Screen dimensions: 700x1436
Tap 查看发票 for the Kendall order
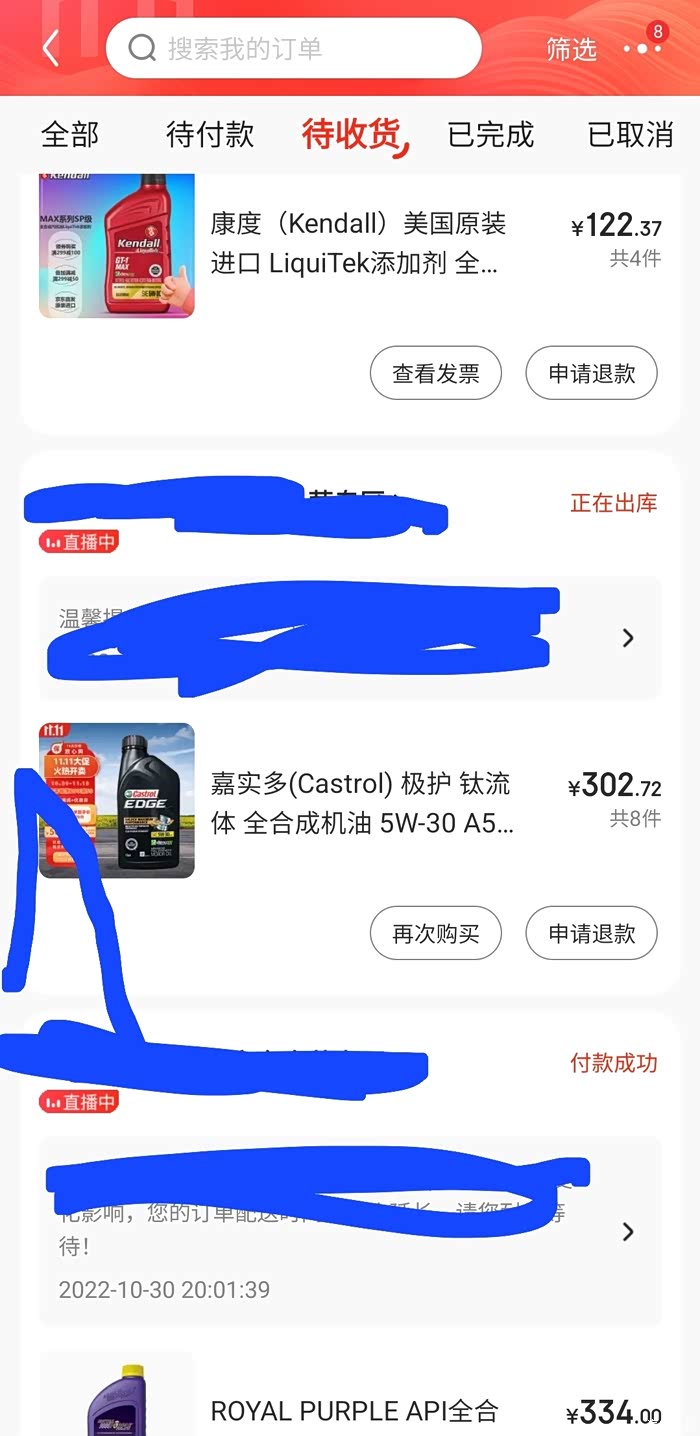click(435, 374)
